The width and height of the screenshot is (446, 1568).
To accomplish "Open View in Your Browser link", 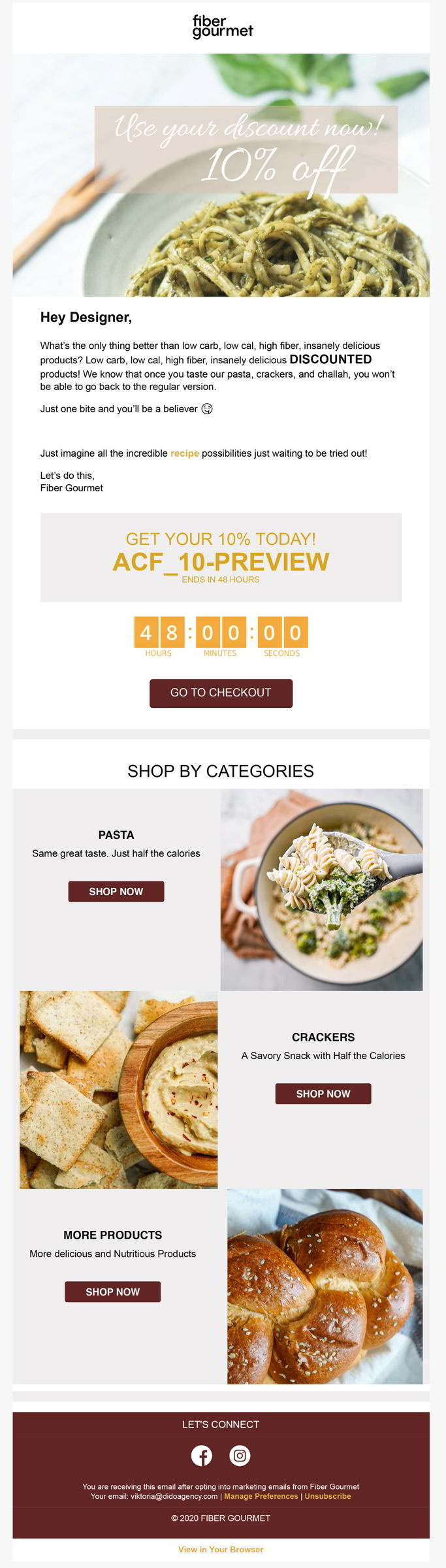I will [x=221, y=1549].
